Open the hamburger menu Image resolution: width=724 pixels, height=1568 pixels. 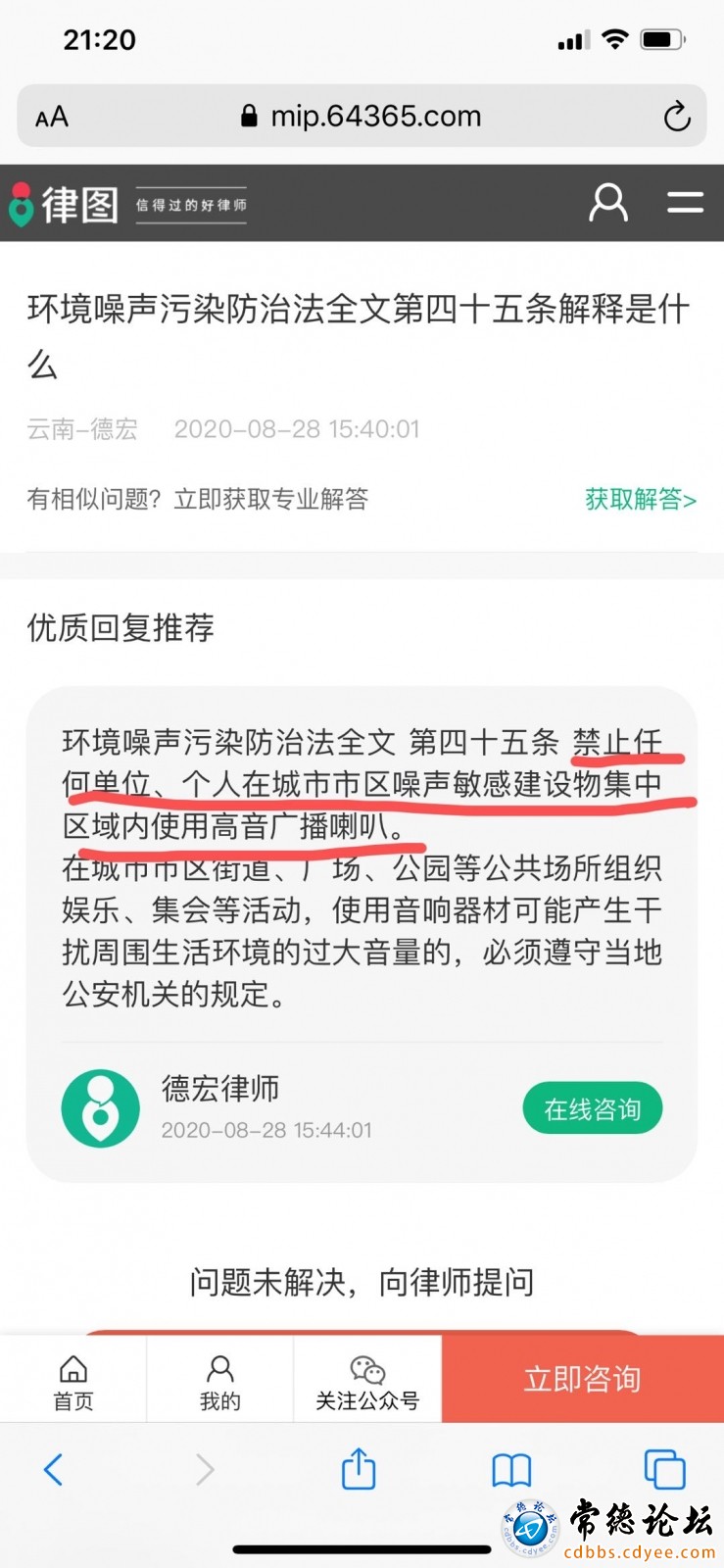tap(685, 203)
